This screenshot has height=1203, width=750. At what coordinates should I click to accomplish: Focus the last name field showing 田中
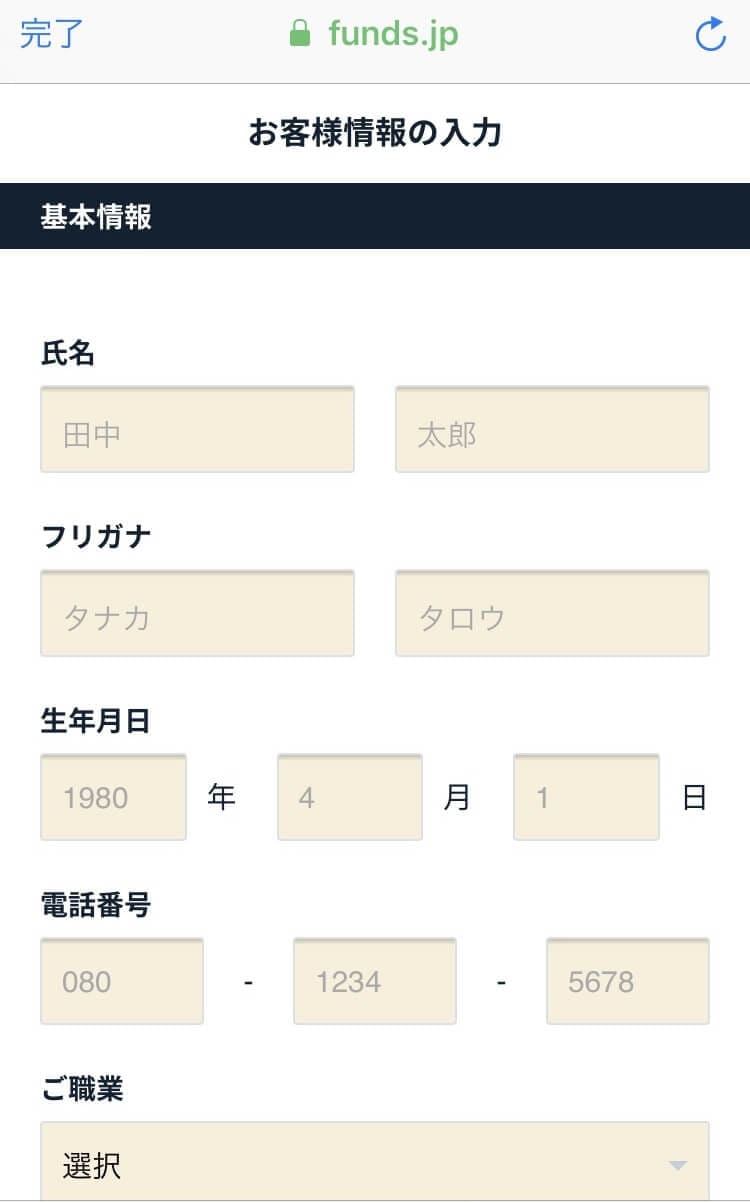click(x=197, y=429)
